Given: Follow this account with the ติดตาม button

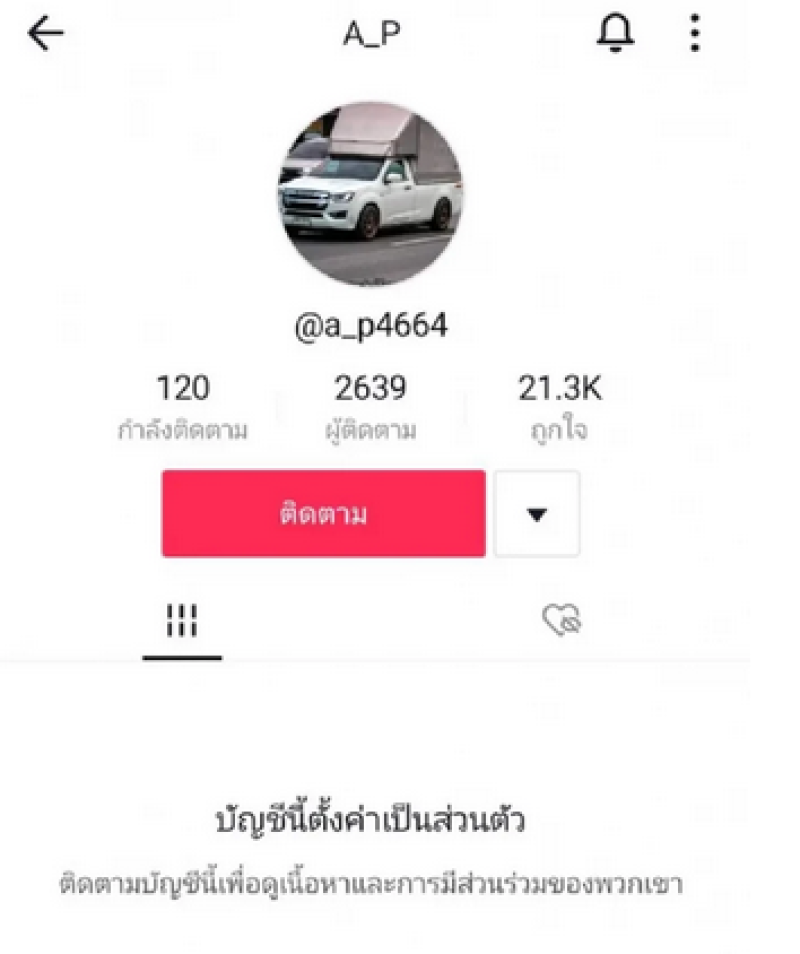Looking at the screenshot, I should point(323,514).
